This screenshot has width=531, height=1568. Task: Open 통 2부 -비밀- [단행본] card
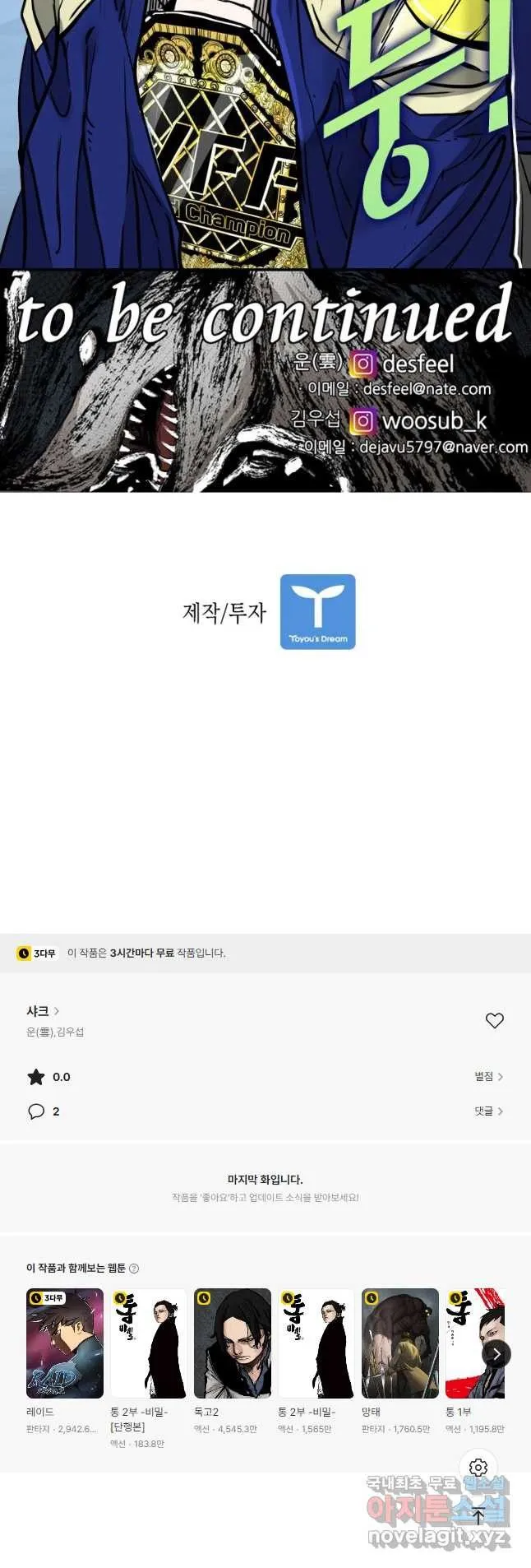point(149,1343)
